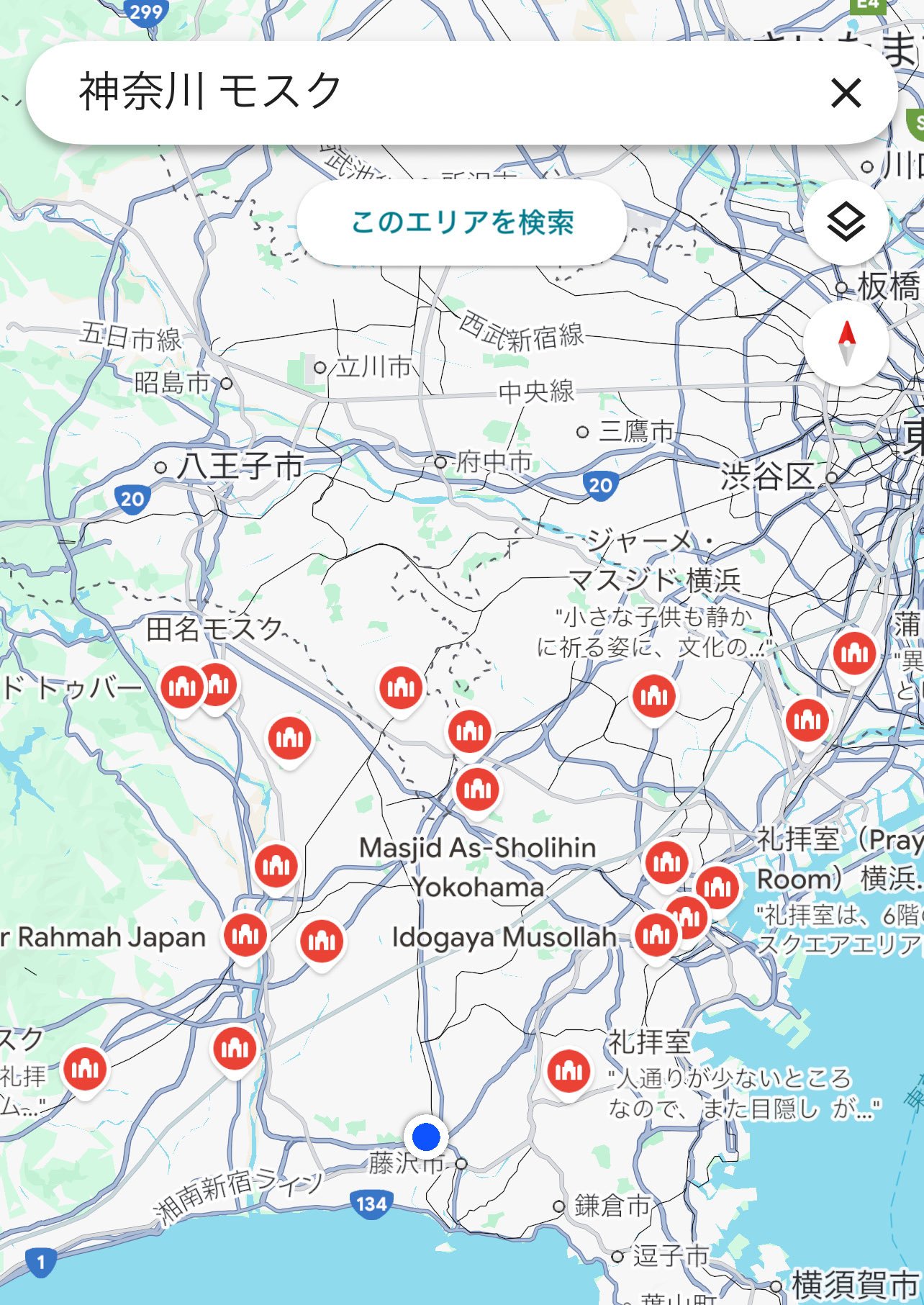Open the map layers selector
The image size is (924, 1305).
pos(846,222)
